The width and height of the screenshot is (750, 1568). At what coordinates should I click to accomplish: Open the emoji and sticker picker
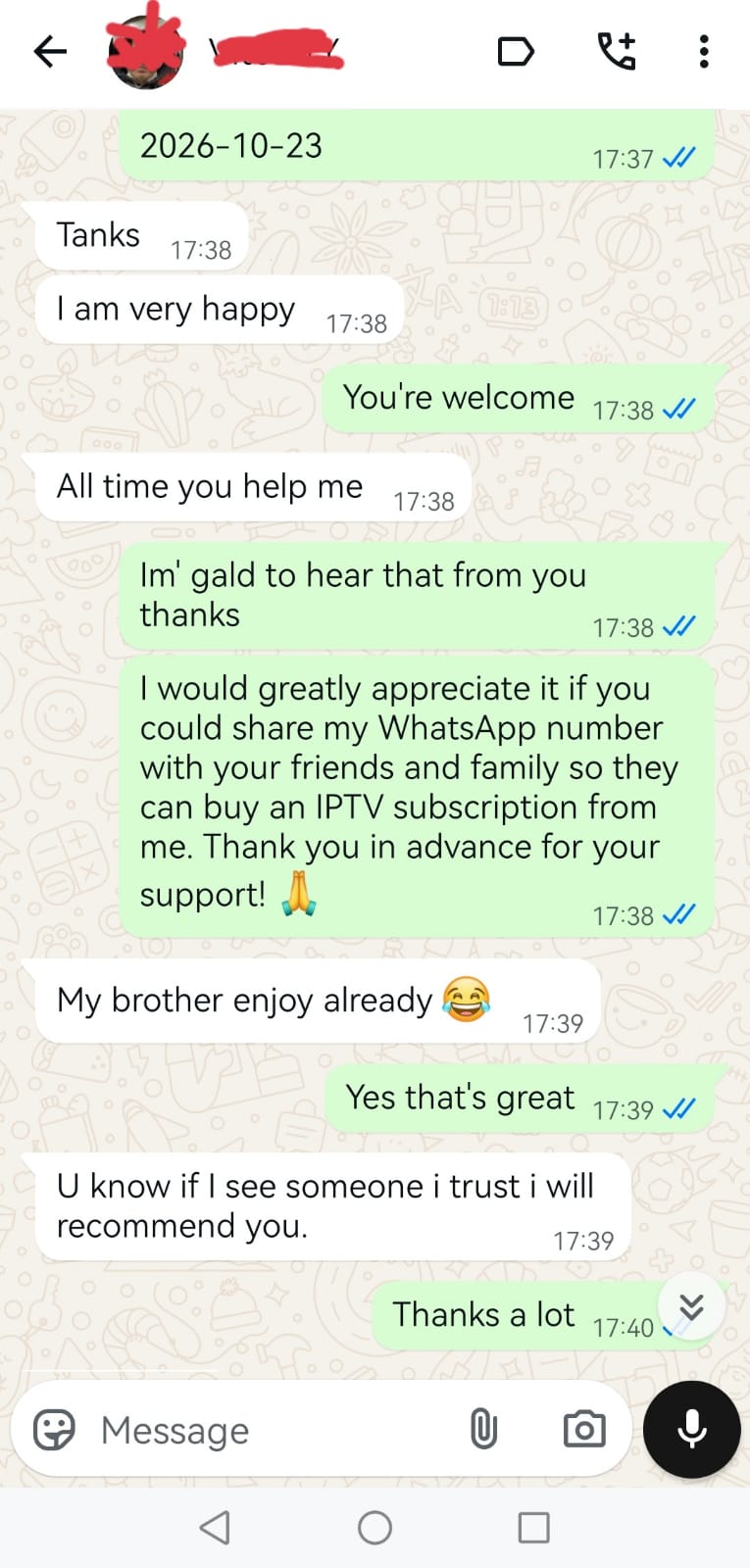54,1430
